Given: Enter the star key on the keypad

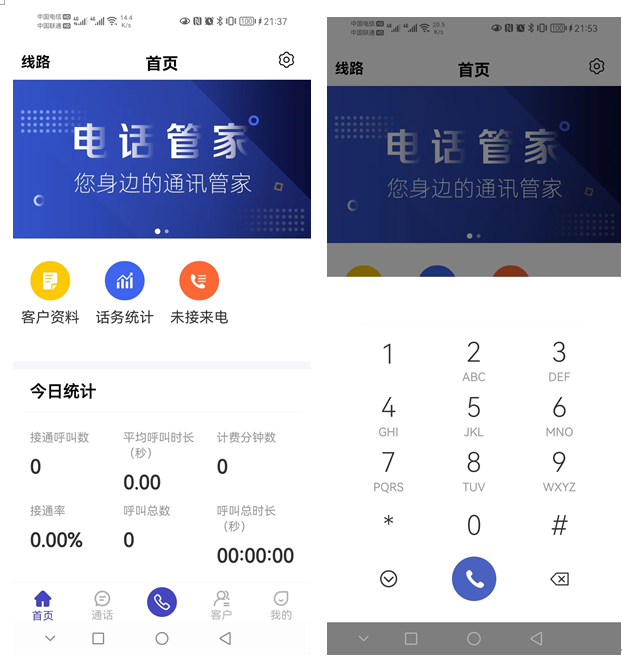Looking at the screenshot, I should coord(388,524).
